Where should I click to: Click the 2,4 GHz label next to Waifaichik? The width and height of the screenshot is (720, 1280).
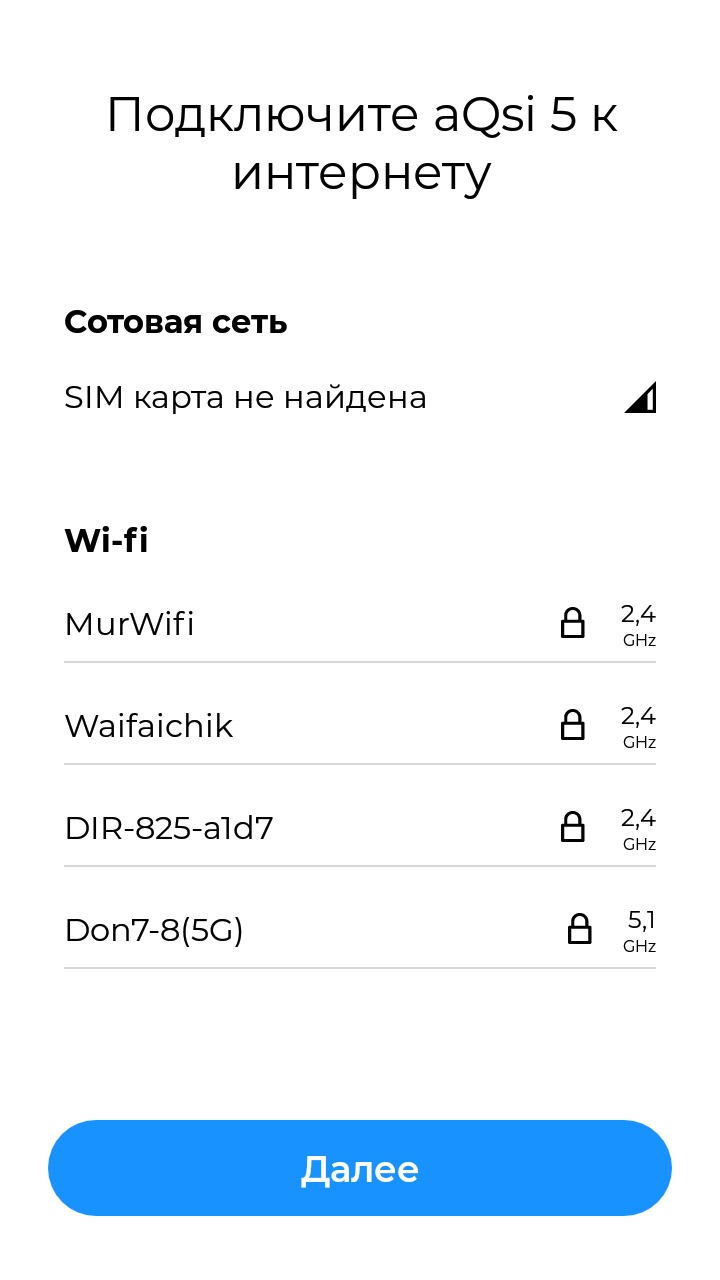[x=638, y=726]
